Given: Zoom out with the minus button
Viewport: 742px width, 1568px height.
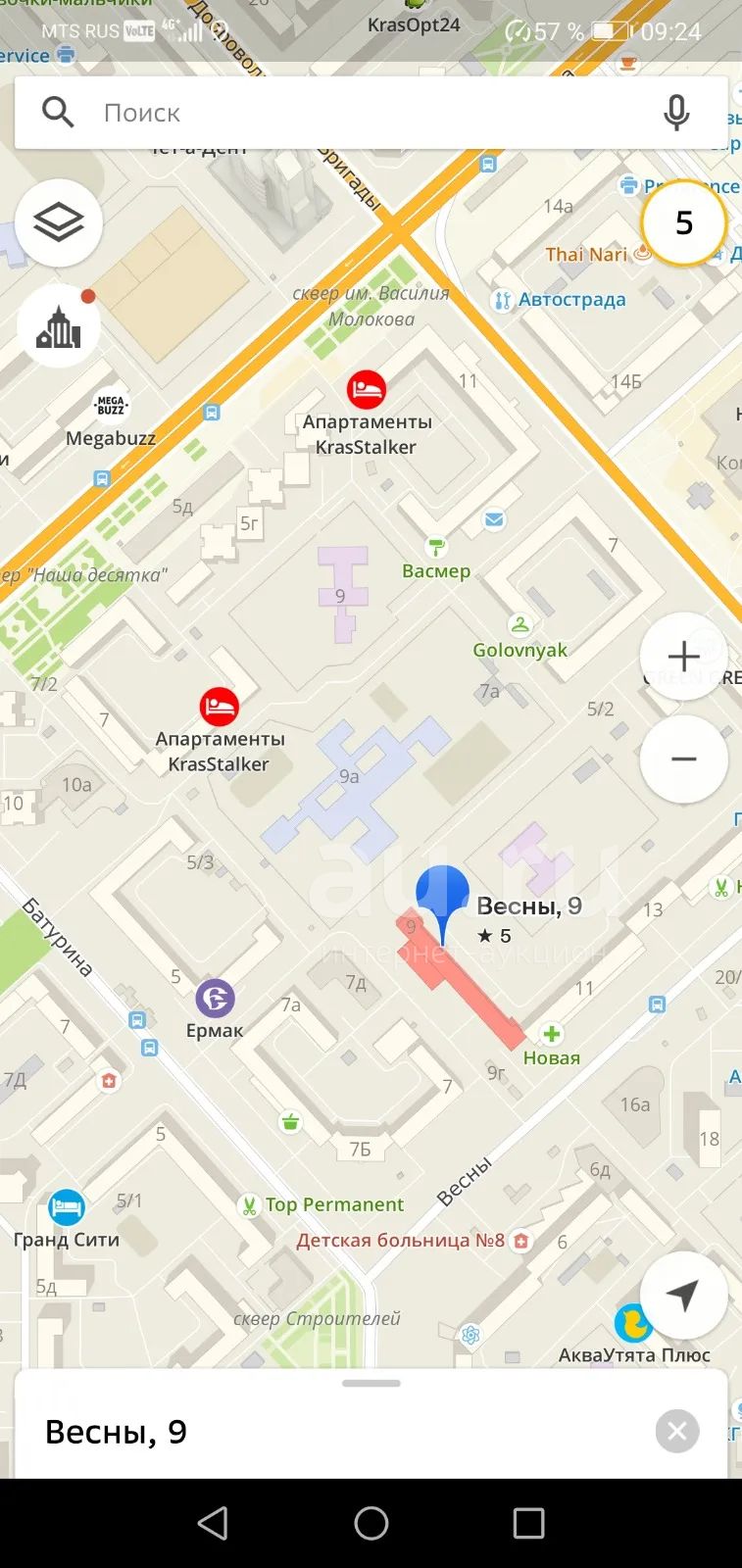Looking at the screenshot, I should click(683, 759).
